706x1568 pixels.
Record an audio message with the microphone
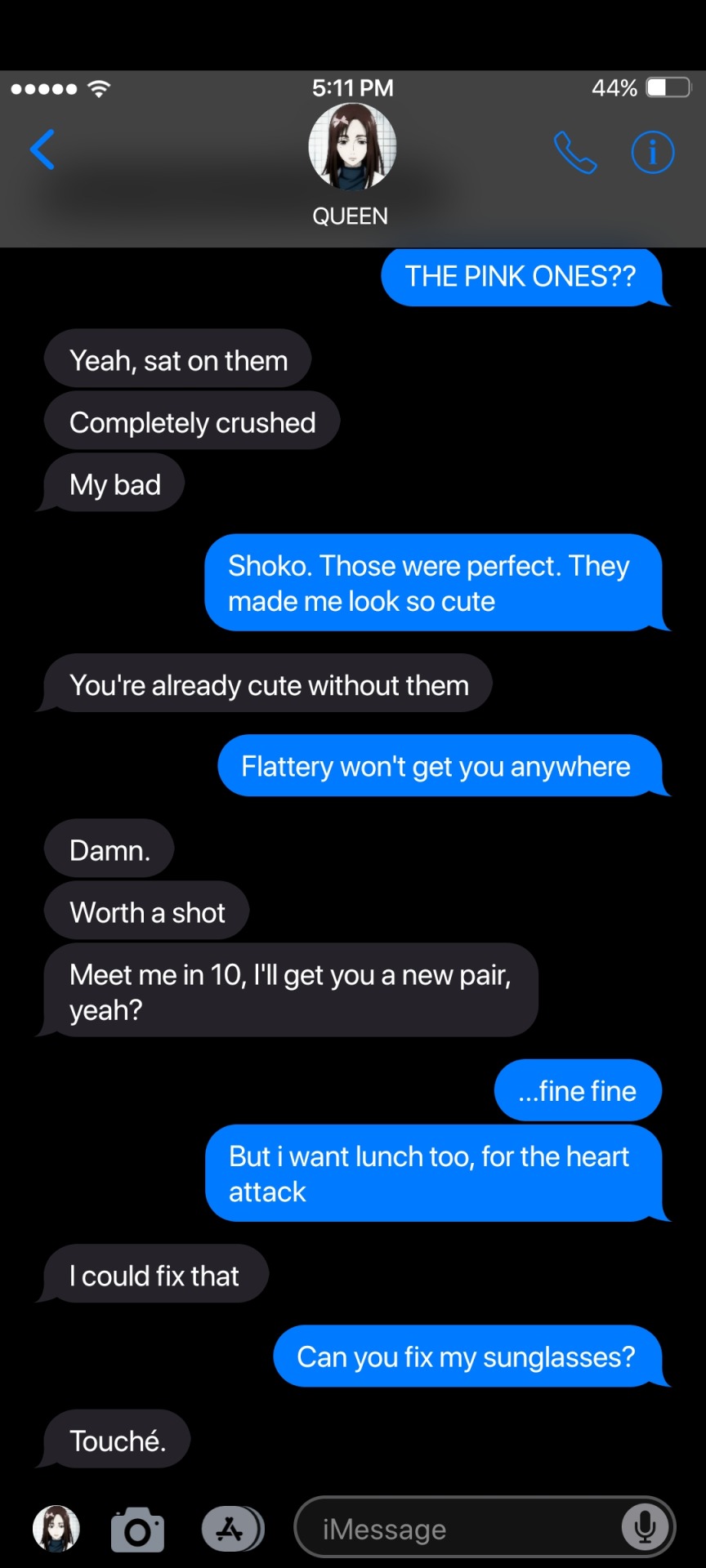pyautogui.click(x=645, y=1527)
